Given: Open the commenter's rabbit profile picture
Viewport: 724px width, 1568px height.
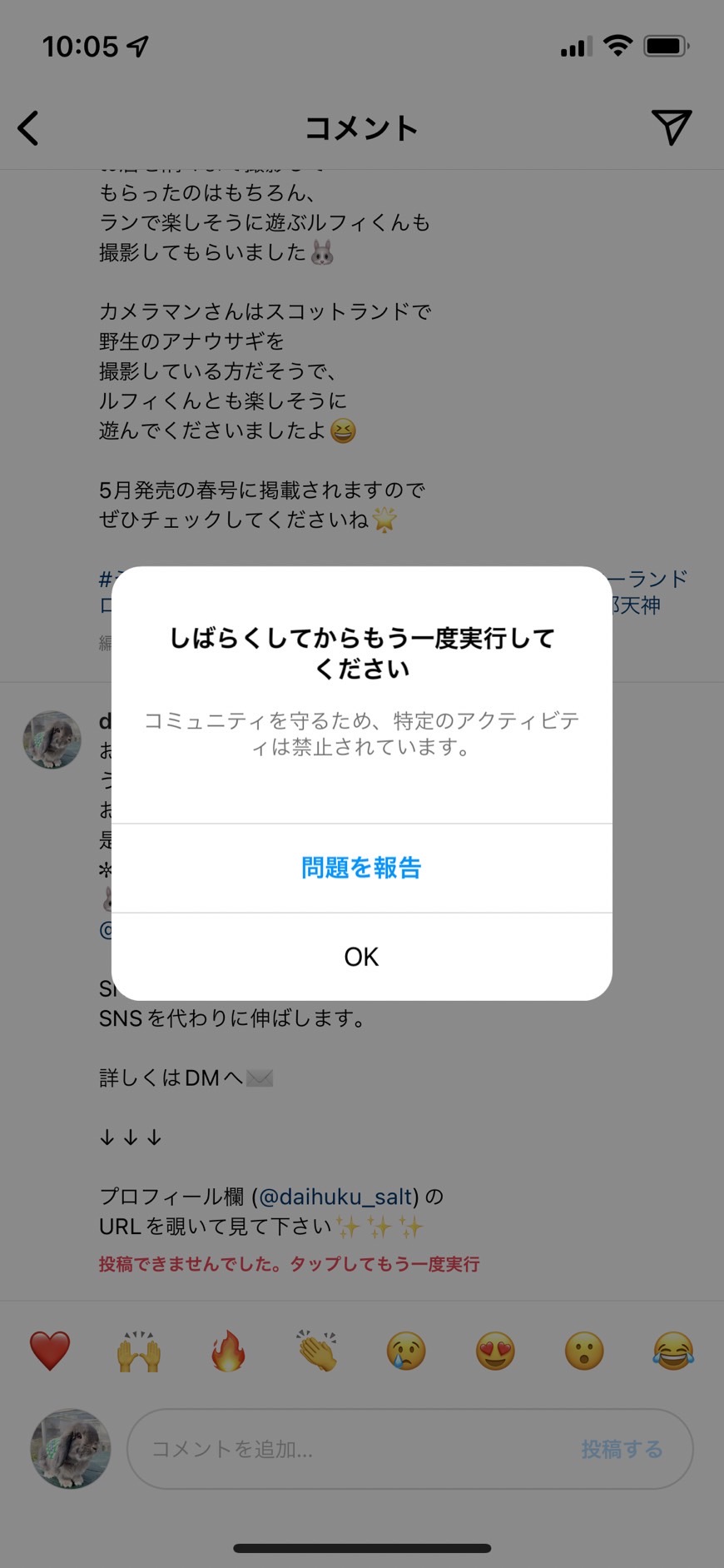Looking at the screenshot, I should [x=52, y=739].
